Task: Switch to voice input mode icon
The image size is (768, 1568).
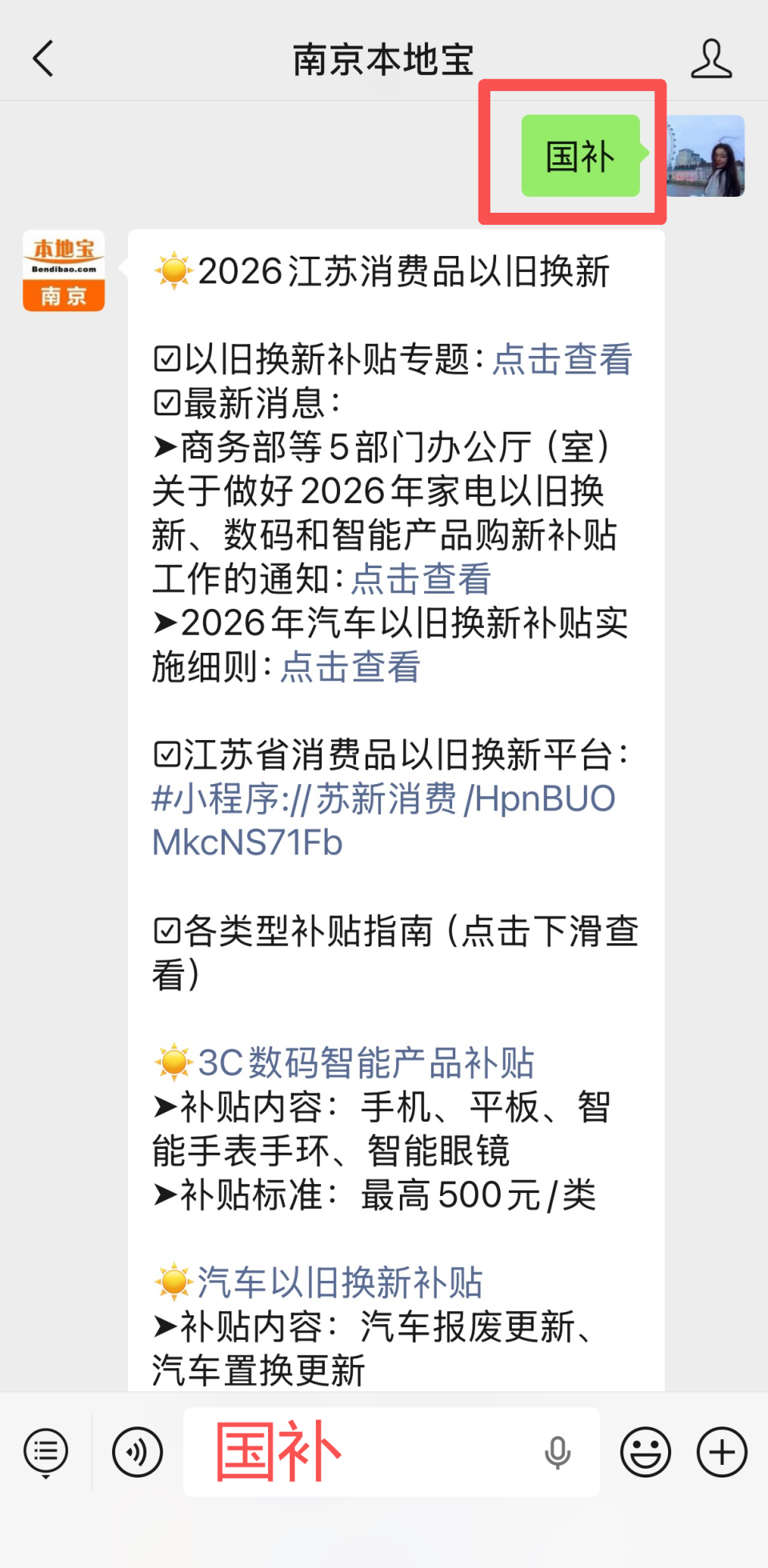Action: tap(137, 1452)
